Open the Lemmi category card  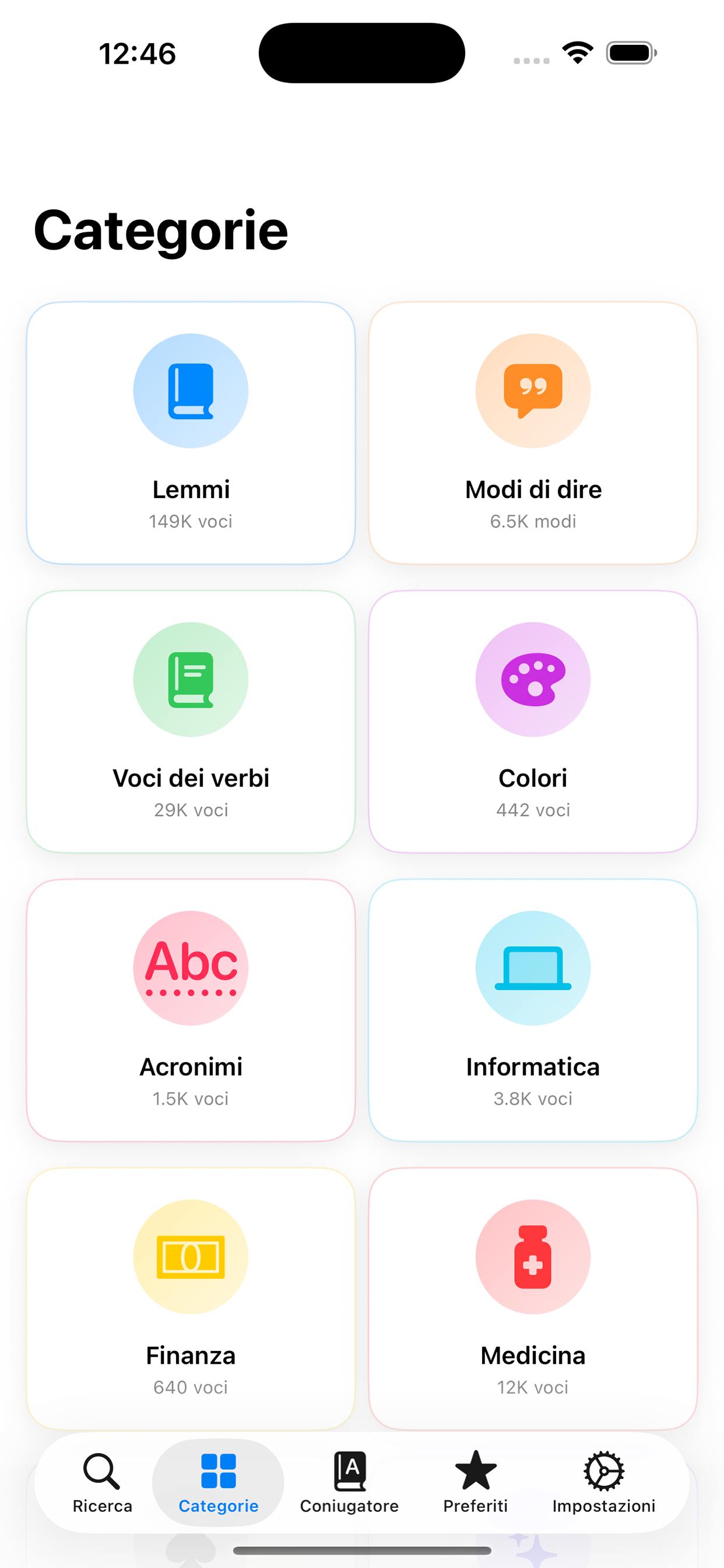click(x=191, y=432)
